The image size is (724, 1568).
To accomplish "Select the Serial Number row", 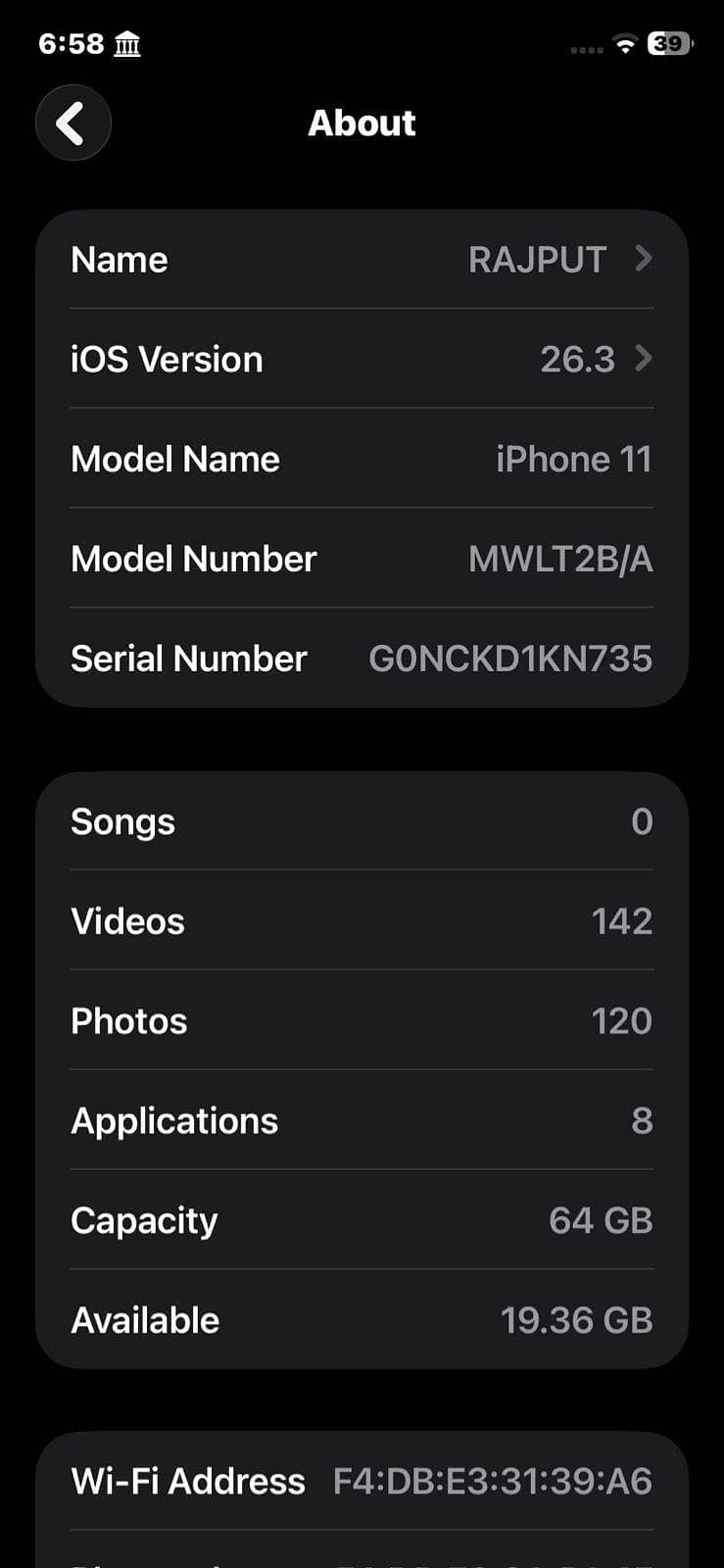I will coord(362,658).
